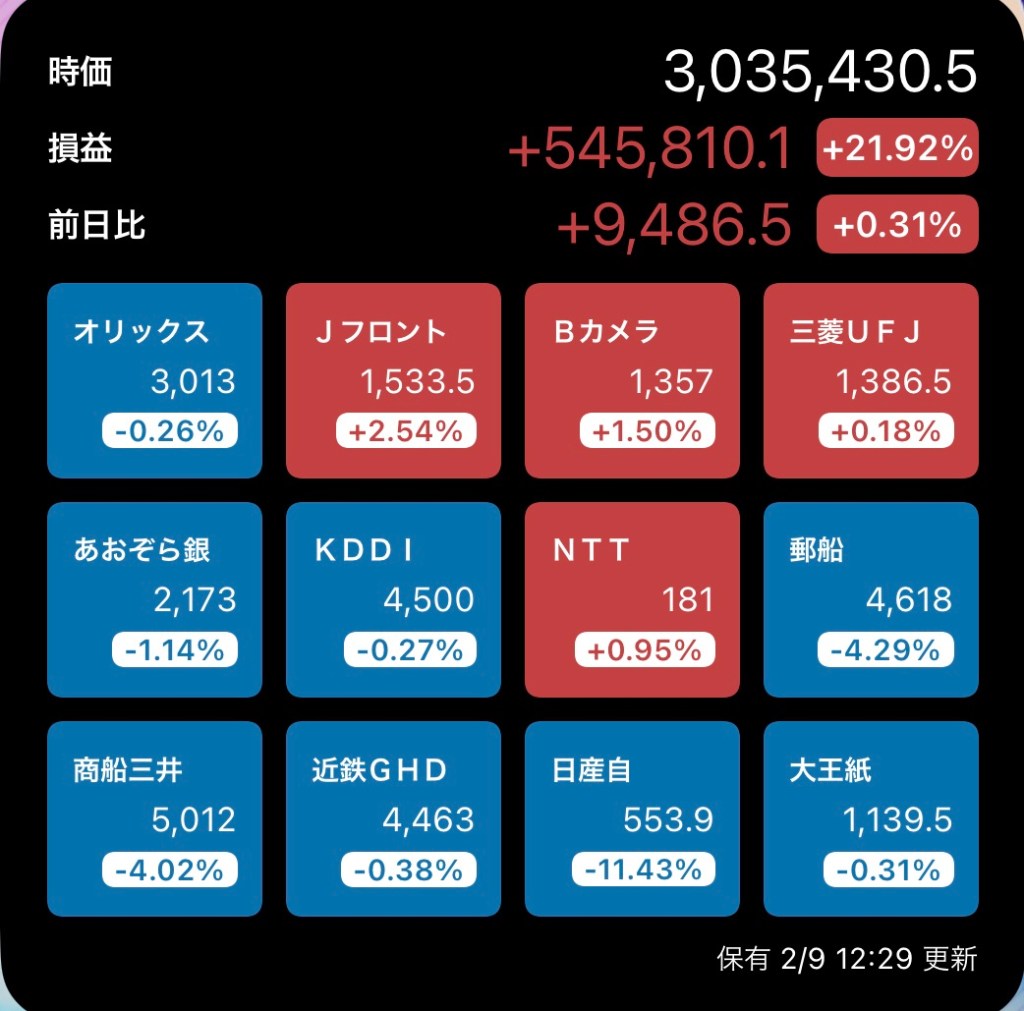The height and width of the screenshot is (1011, 1024).
Task: View the 郵船 stock card
Action: (870, 600)
